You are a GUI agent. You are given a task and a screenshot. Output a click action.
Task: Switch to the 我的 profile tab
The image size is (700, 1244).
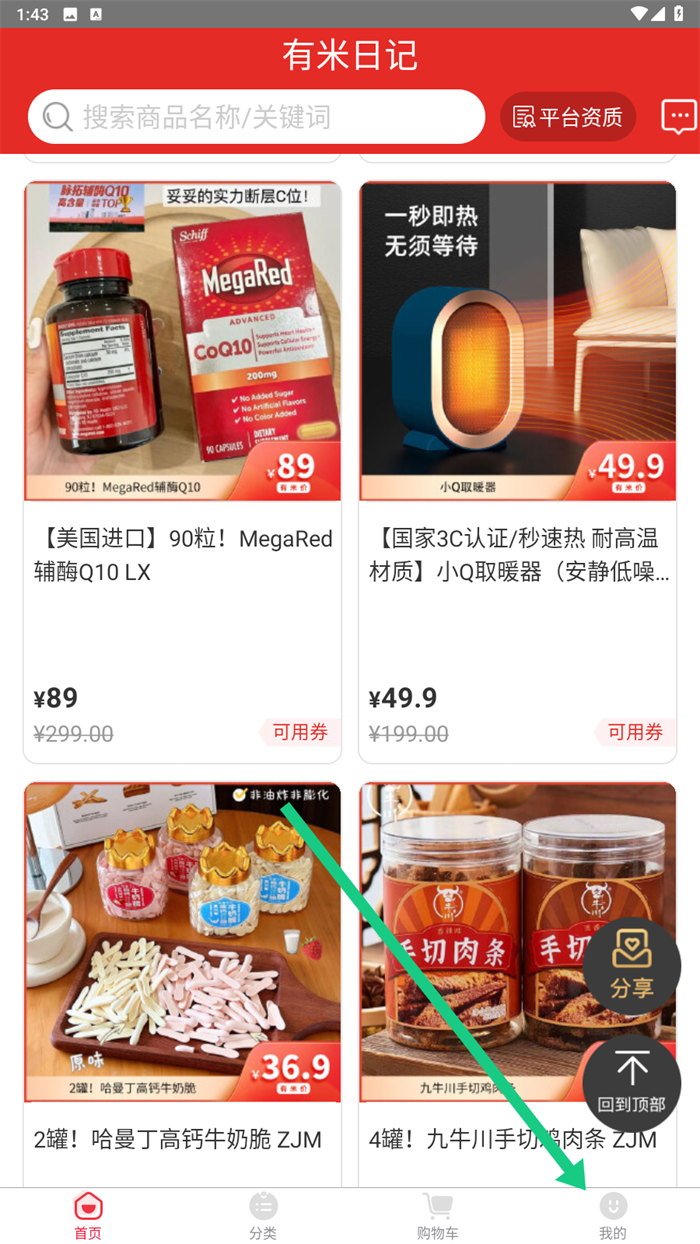(x=613, y=1215)
